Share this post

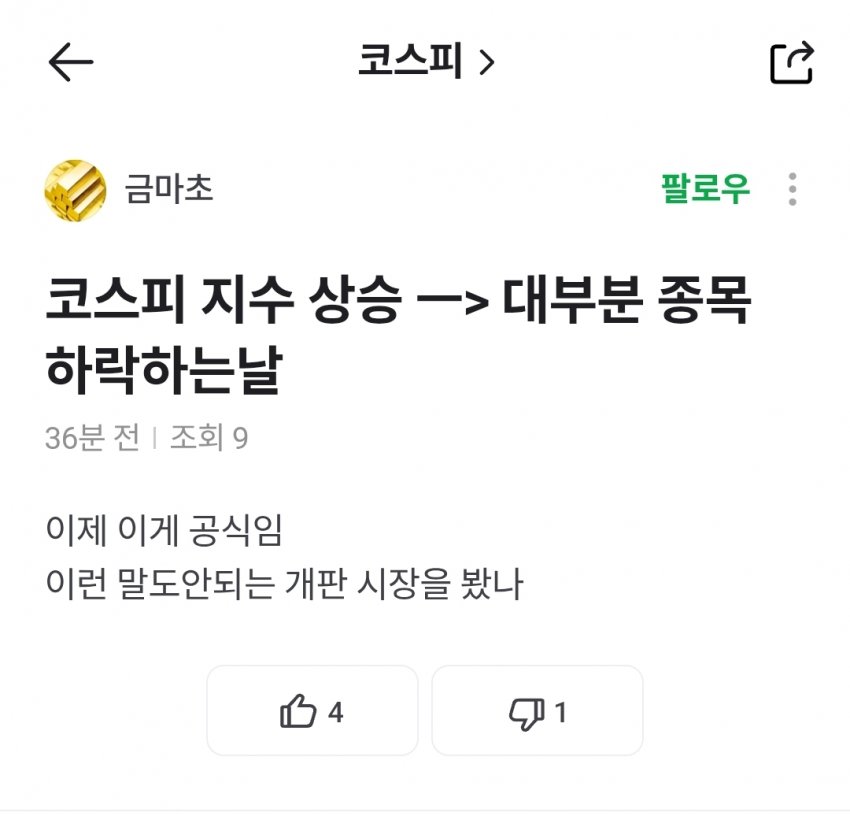(792, 62)
